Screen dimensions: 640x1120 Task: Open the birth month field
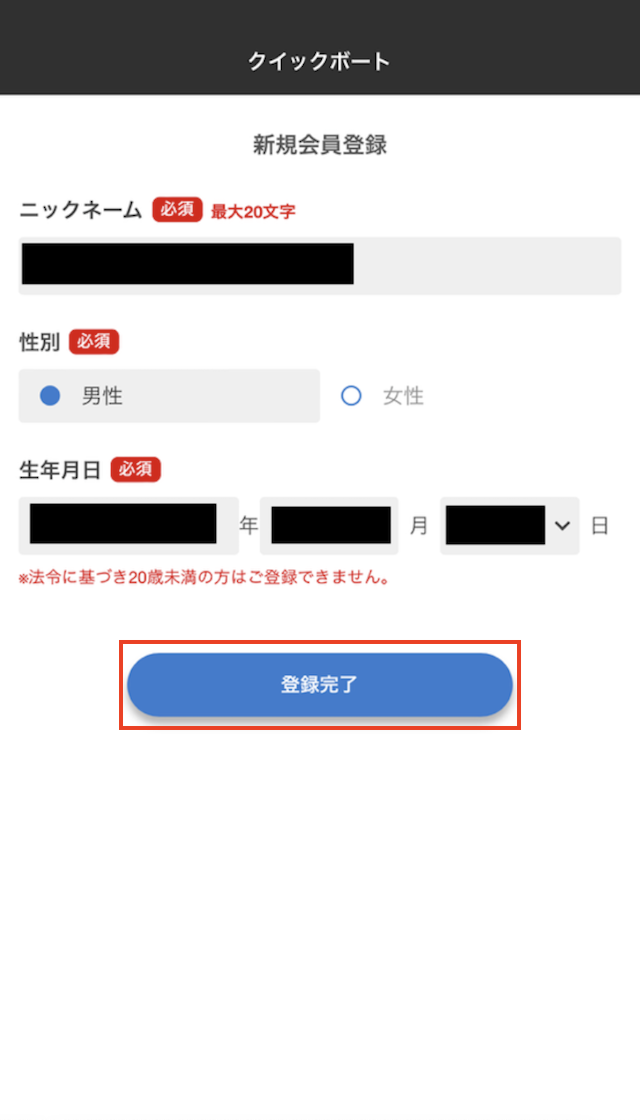pyautogui.click(x=329, y=526)
